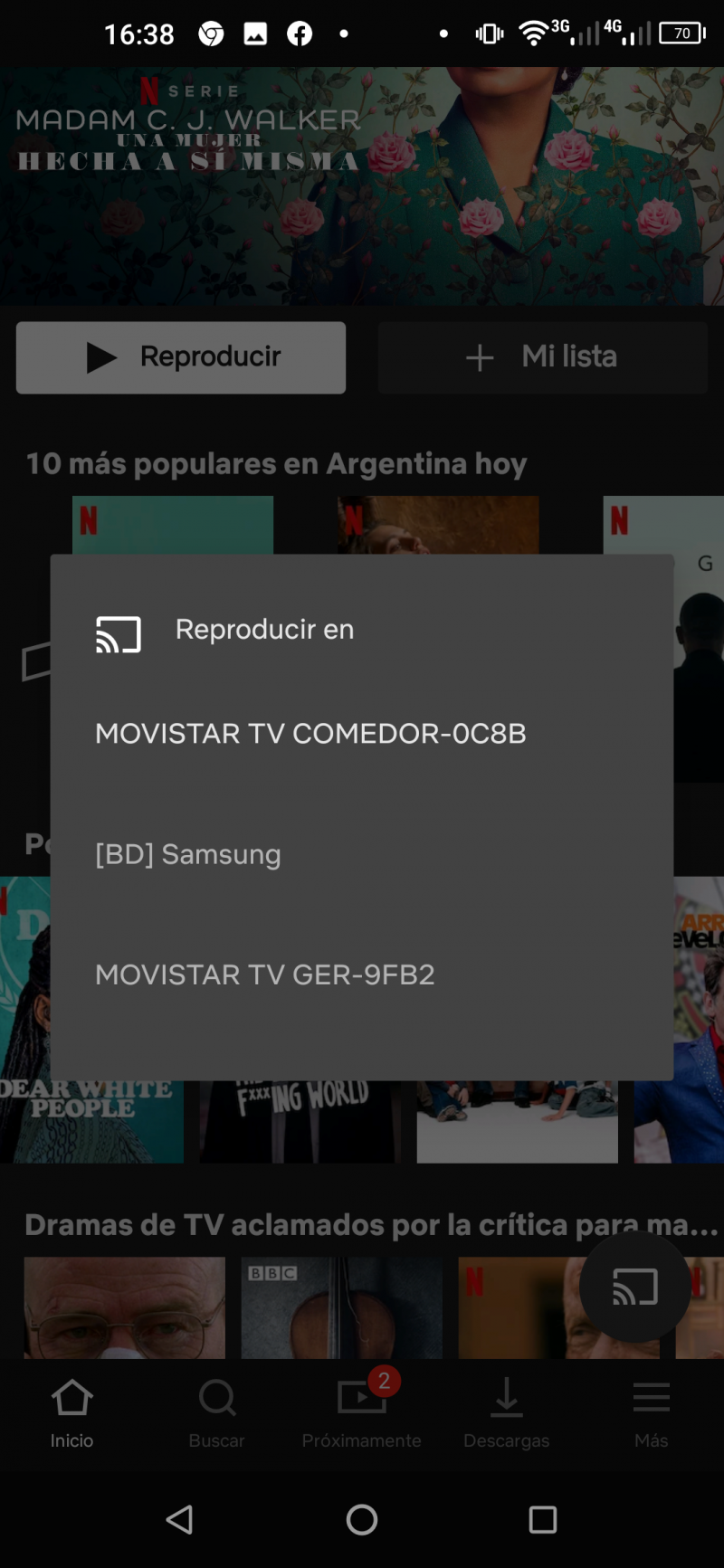Tap the Reproducir button
Viewport: 724px width, 1568px height.
pos(181,357)
